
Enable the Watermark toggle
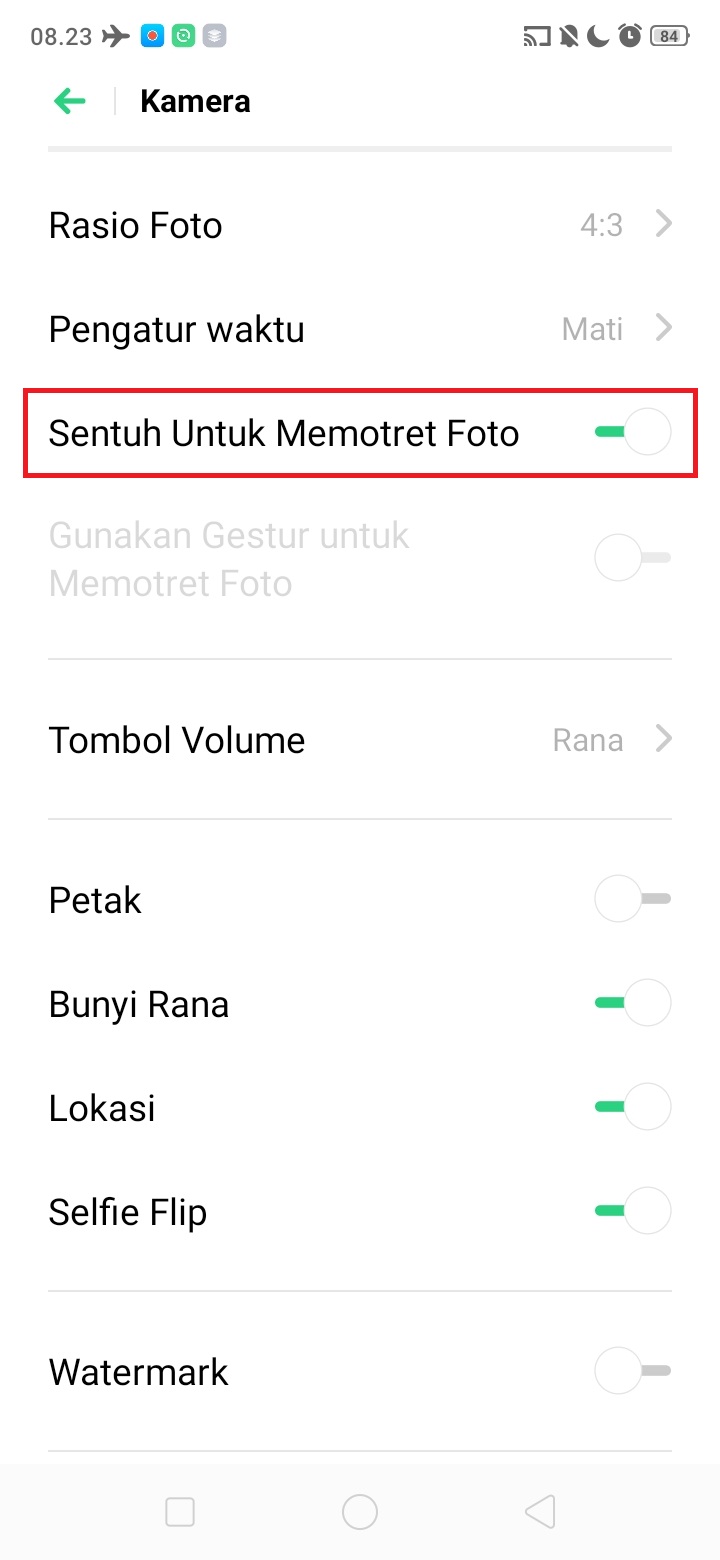[633, 1371]
